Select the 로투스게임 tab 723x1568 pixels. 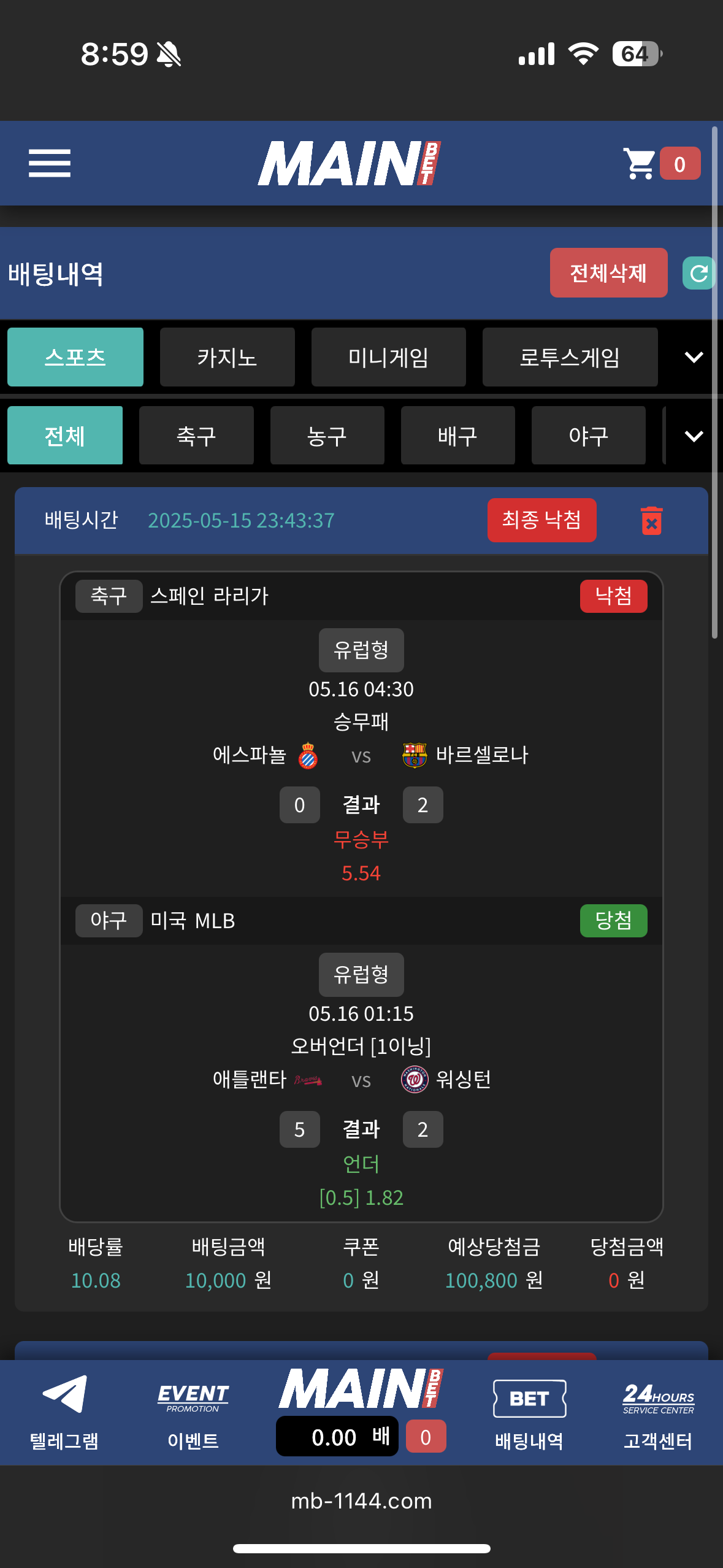tap(570, 357)
